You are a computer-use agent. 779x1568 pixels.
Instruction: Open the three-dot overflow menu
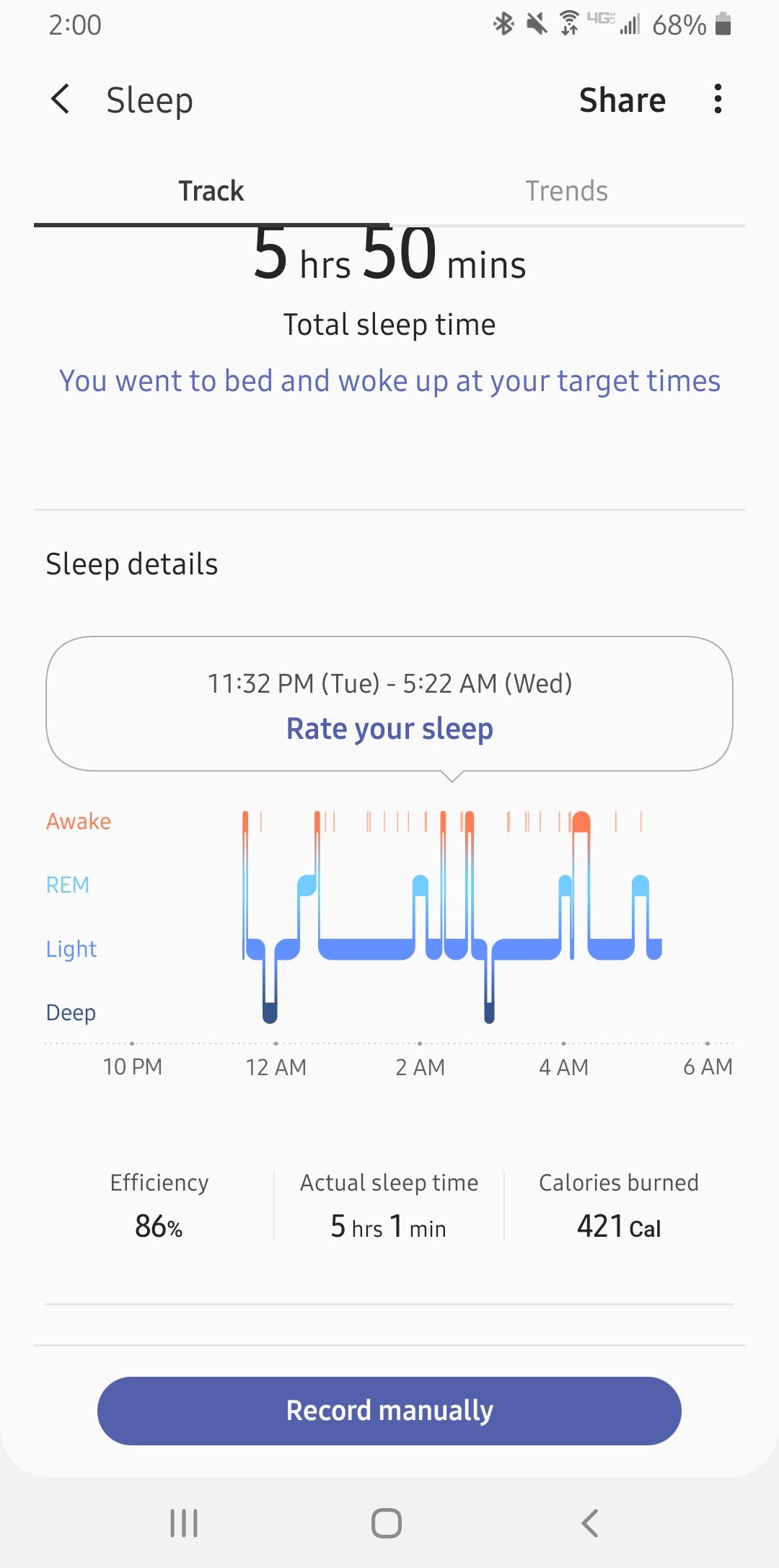pos(717,100)
